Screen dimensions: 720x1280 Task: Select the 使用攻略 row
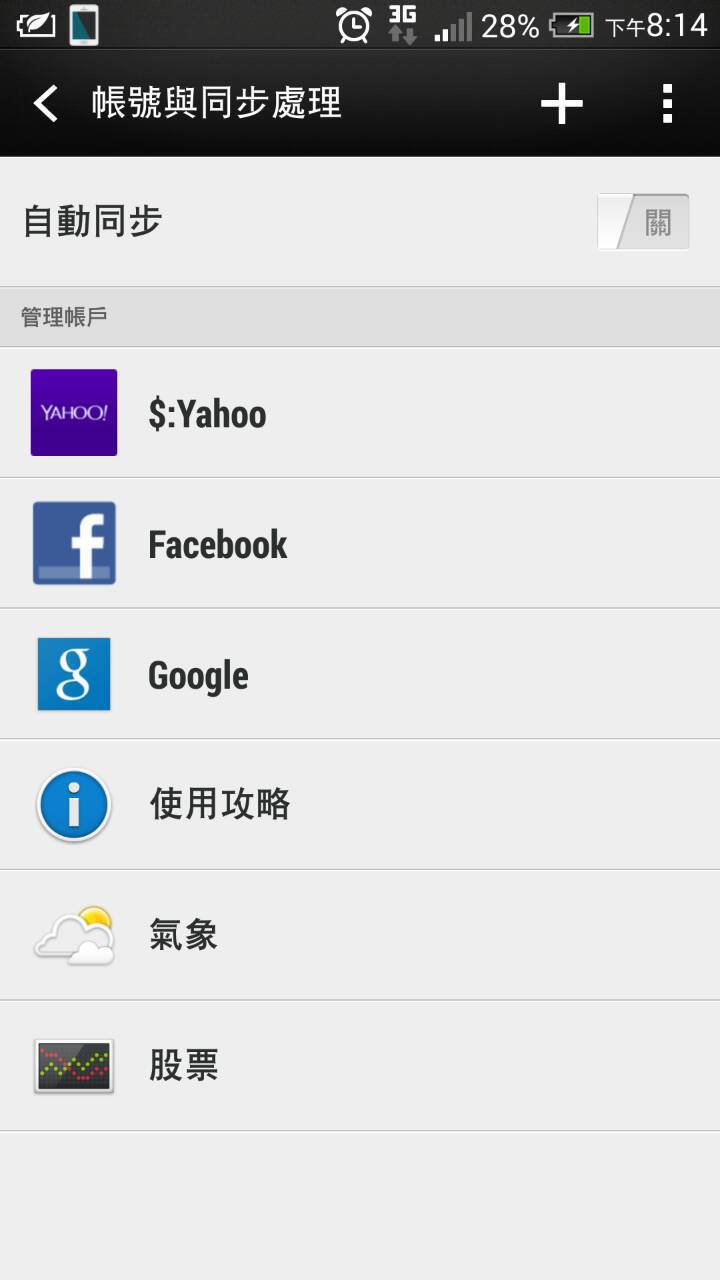[360, 804]
